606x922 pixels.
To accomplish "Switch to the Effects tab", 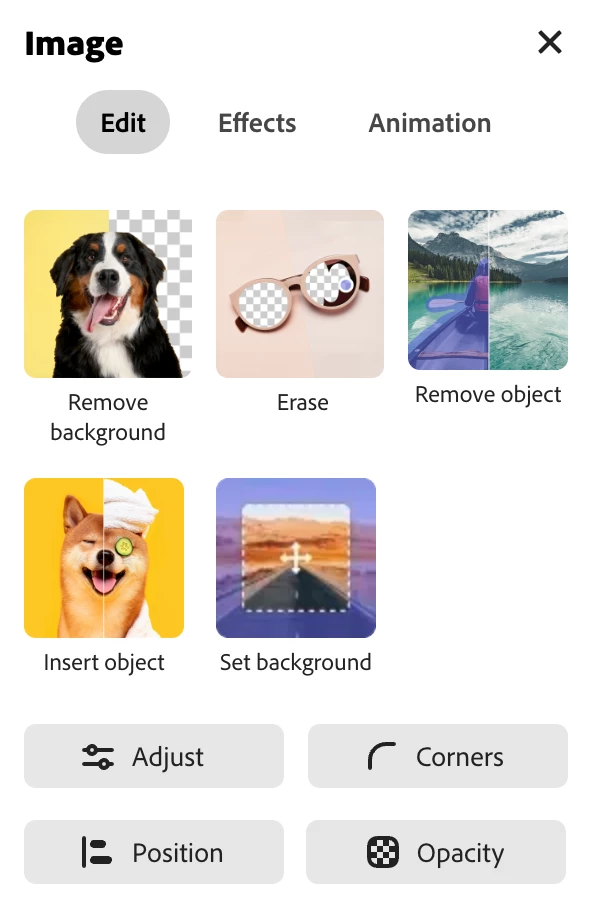I will 257,123.
